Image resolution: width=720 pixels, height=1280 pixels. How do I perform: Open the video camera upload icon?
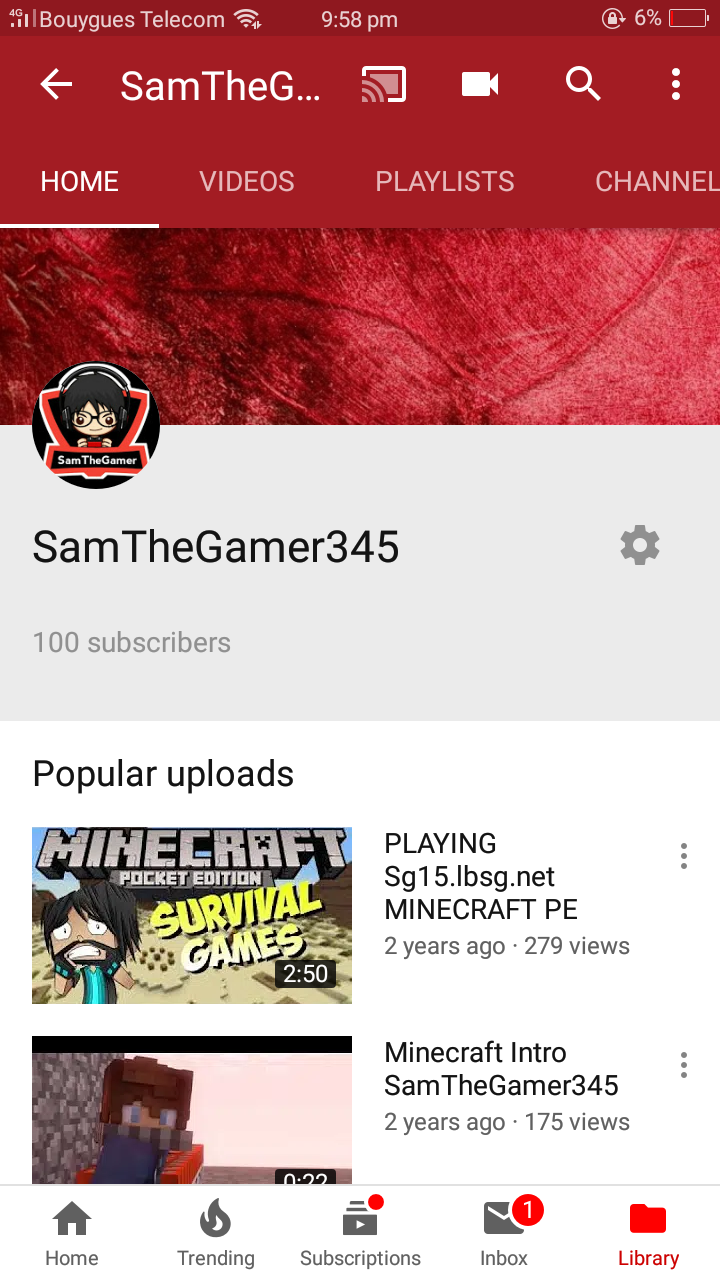click(x=480, y=85)
